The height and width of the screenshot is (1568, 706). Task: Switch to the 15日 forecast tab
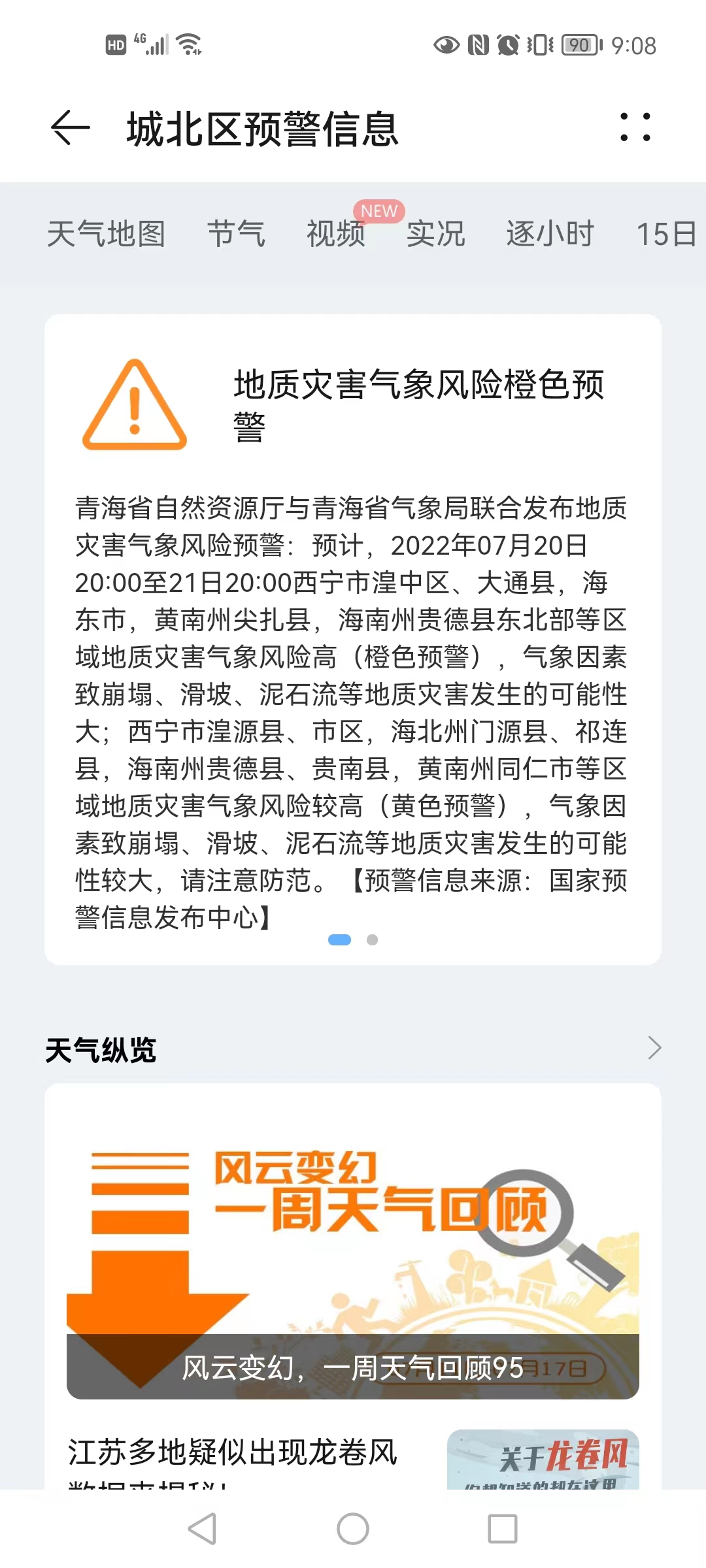pyautogui.click(x=665, y=234)
